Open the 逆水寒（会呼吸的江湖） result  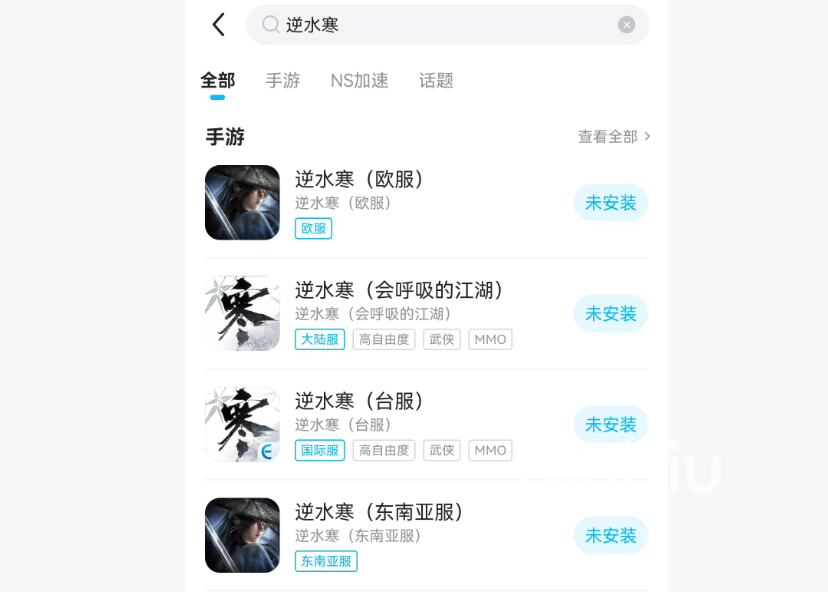coord(400,291)
